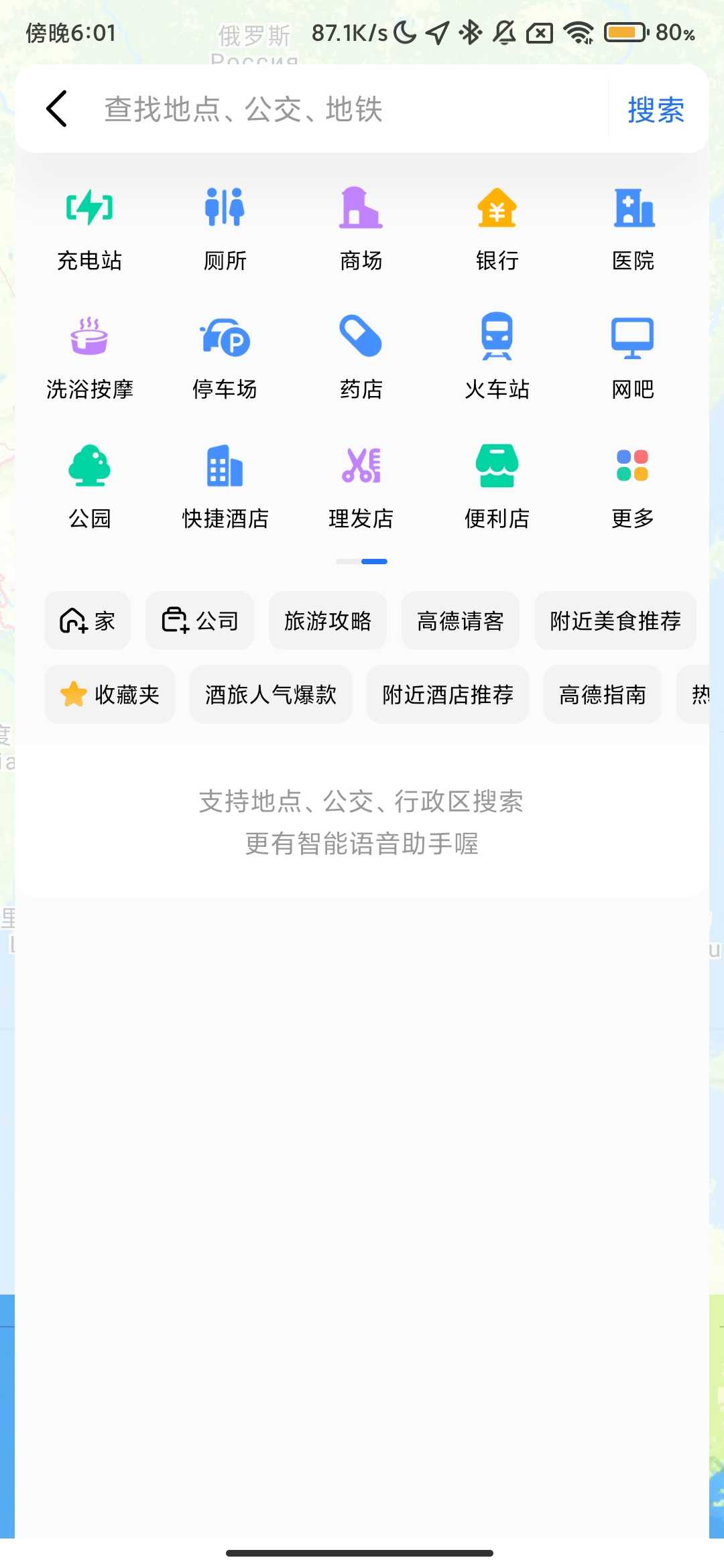Open 附近美食推荐 nearby food recommendations
The image size is (724, 1568).
615,621
